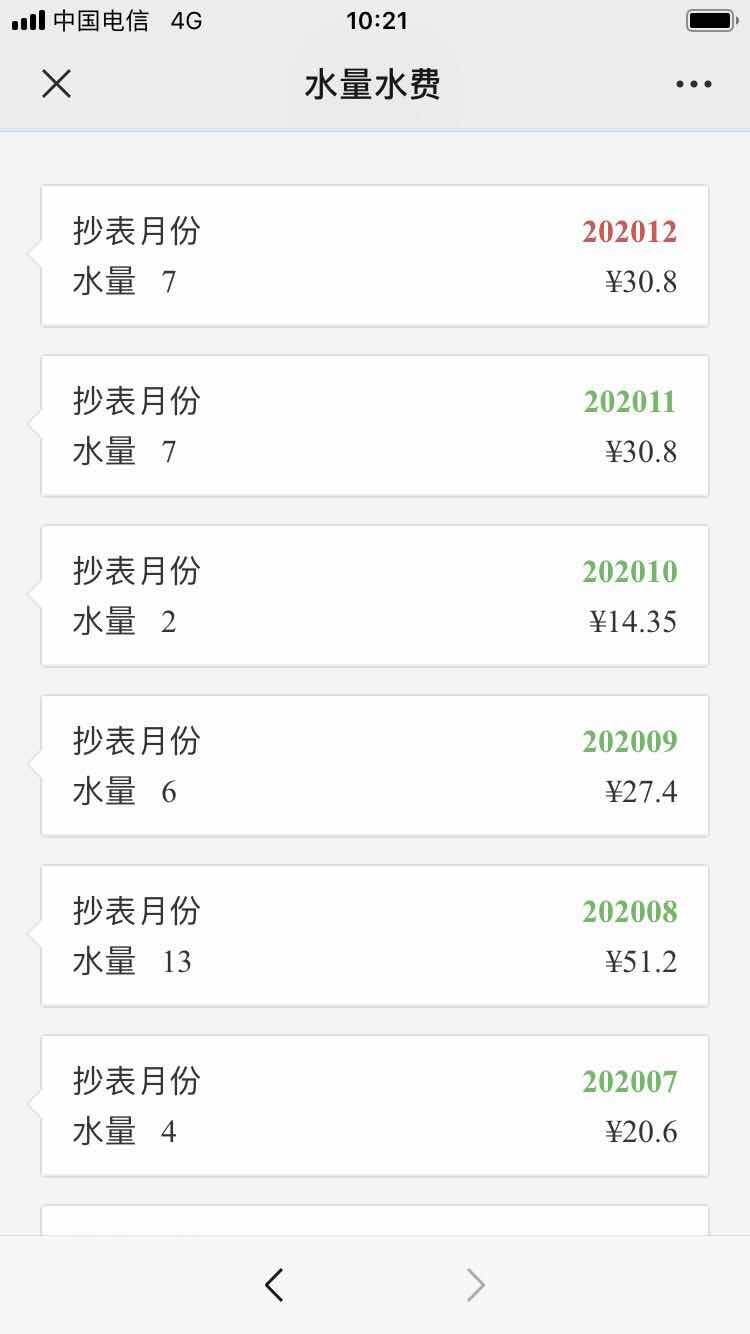The width and height of the screenshot is (750, 1334).
Task: Close the 水量水费 page
Action: click(x=57, y=84)
